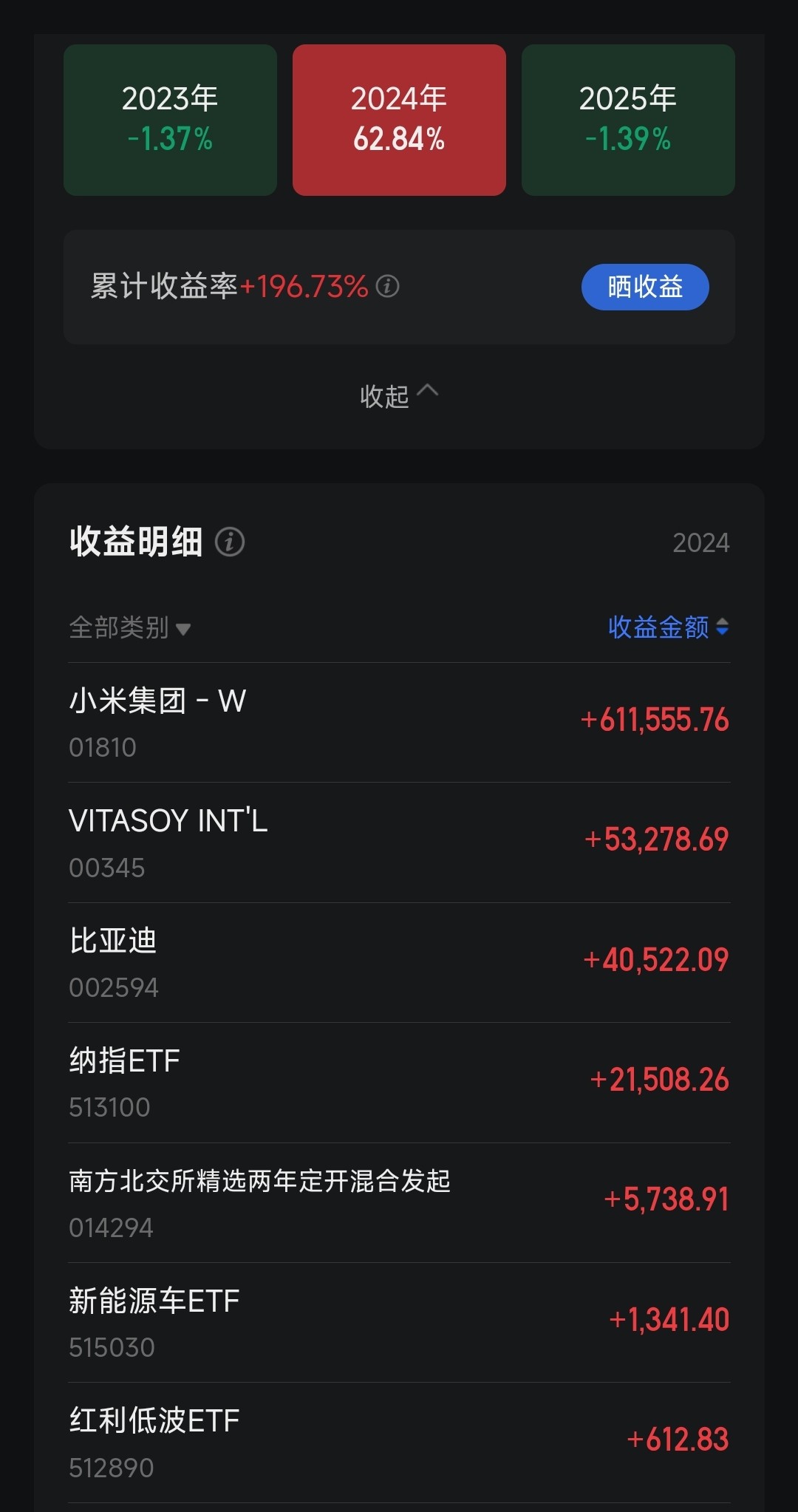This screenshot has height=1512, width=798.
Task: Collapse the section with 收起
Action: [x=398, y=395]
